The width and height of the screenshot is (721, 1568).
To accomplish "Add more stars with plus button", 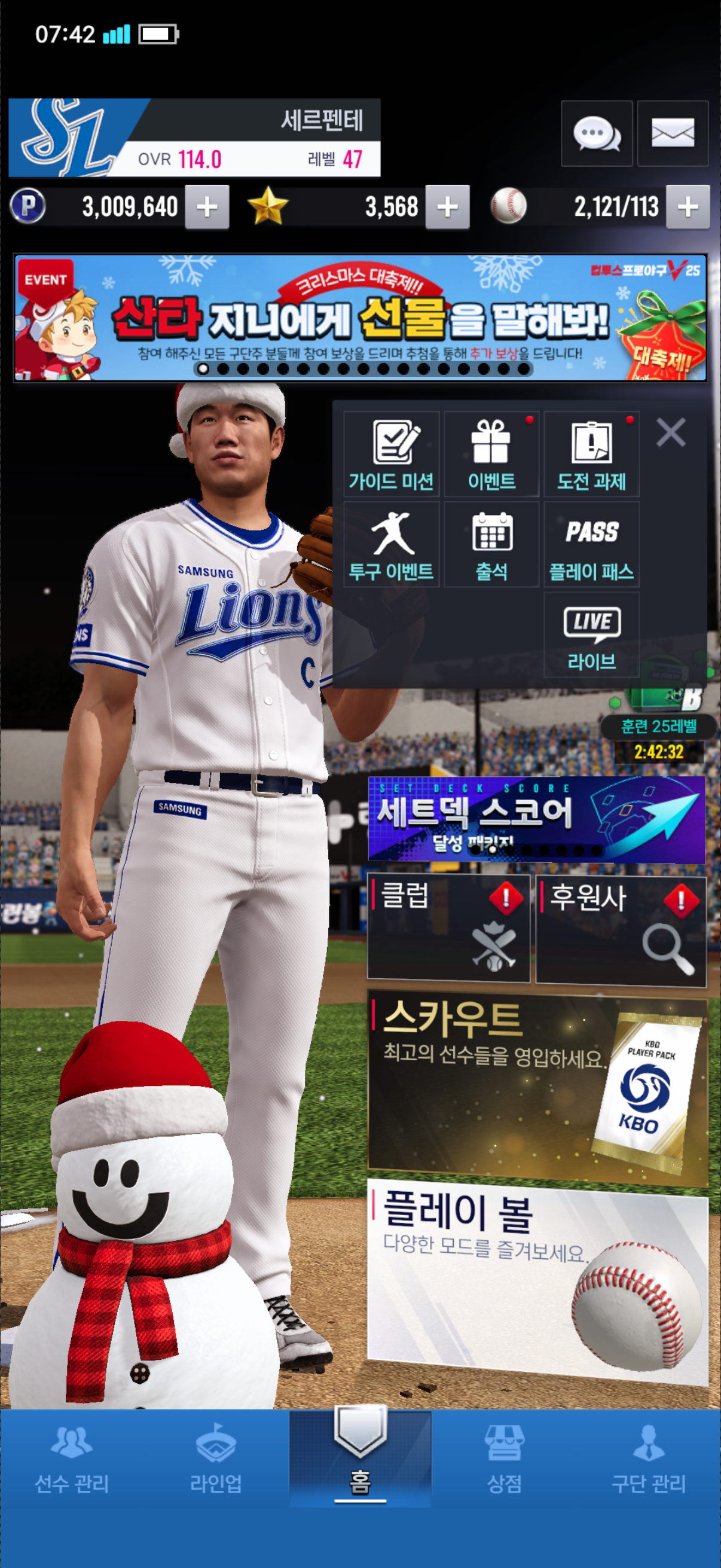I will tap(447, 207).
